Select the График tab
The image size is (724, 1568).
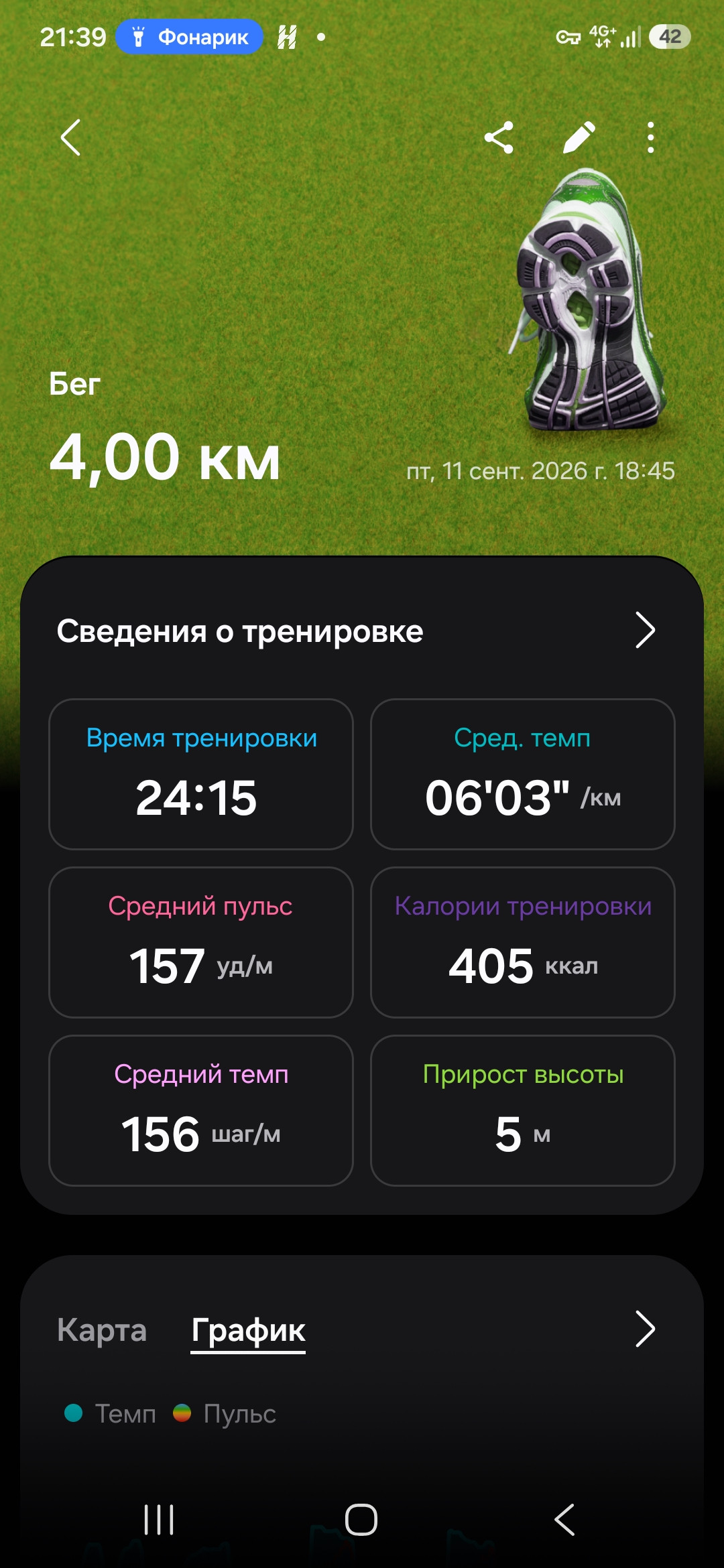point(248,1330)
